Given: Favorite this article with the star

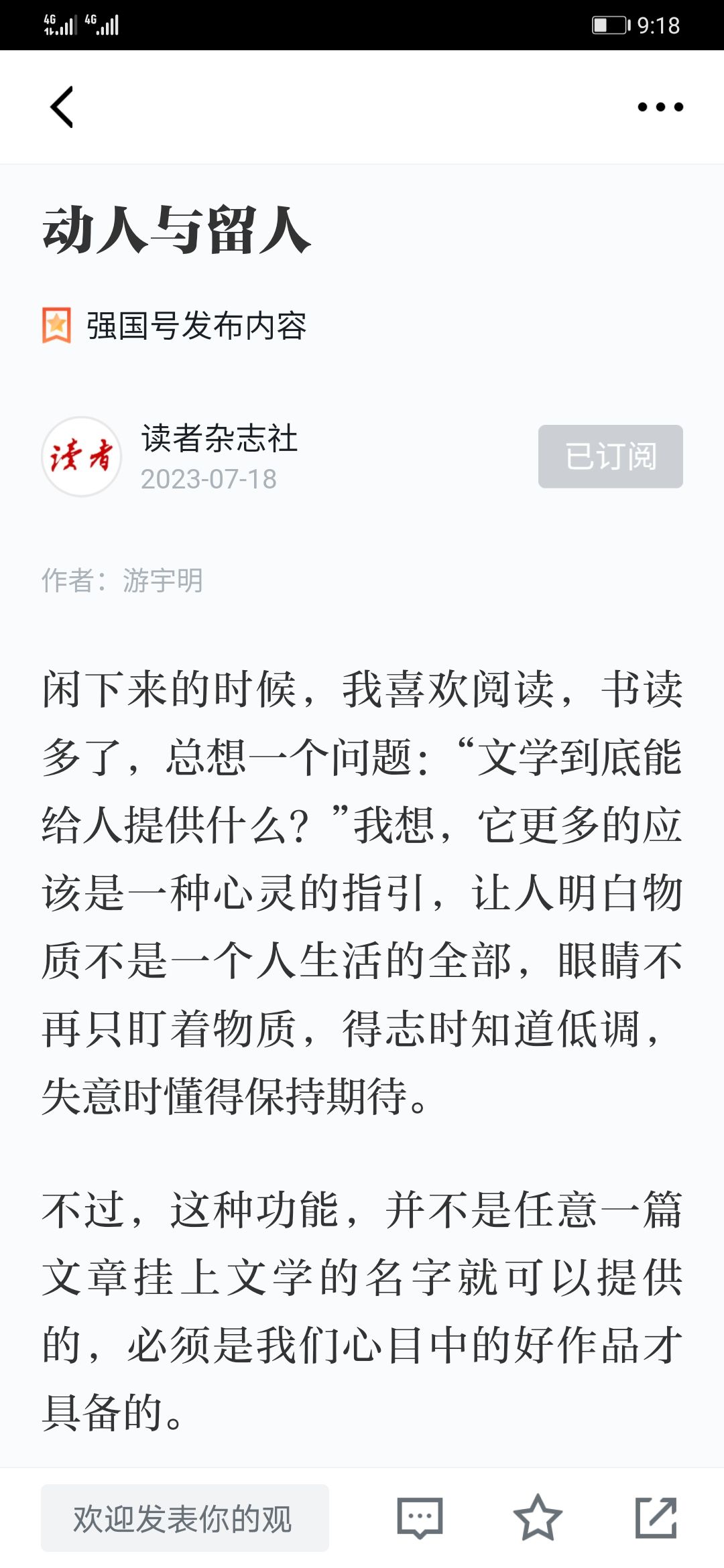Looking at the screenshot, I should (x=538, y=1518).
